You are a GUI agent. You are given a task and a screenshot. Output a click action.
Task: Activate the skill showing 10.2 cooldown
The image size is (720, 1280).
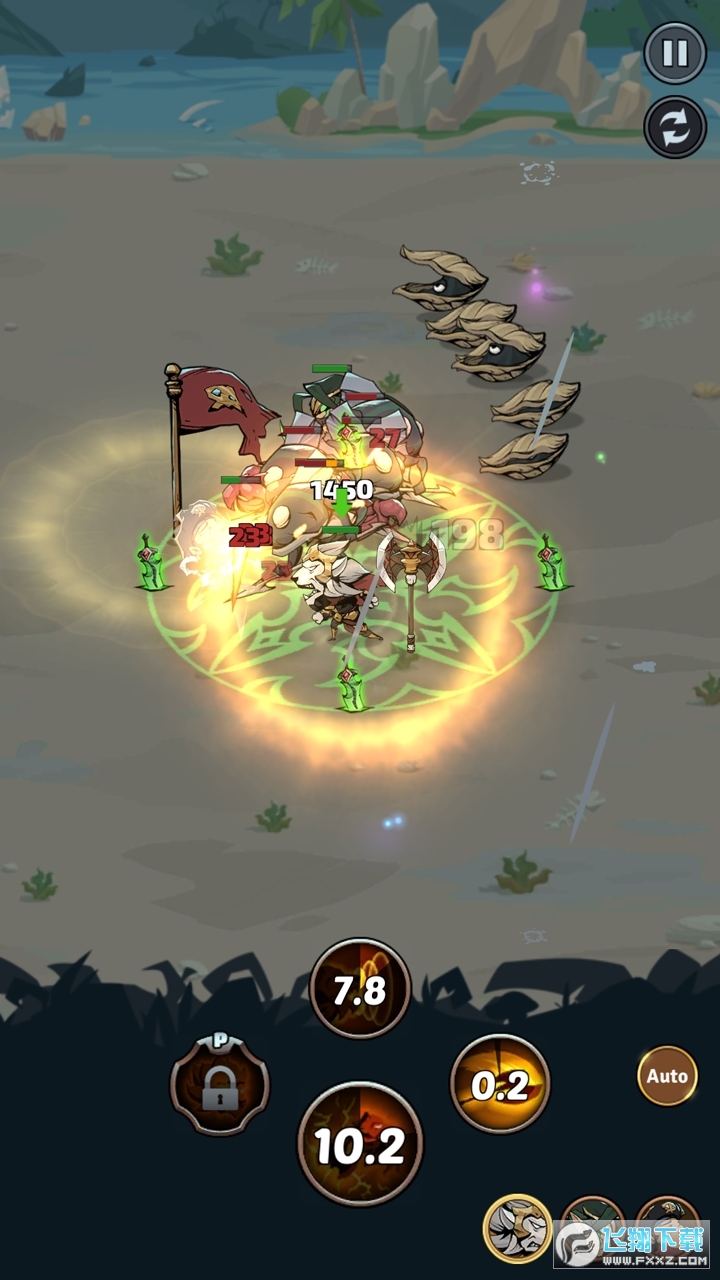coord(360,1144)
